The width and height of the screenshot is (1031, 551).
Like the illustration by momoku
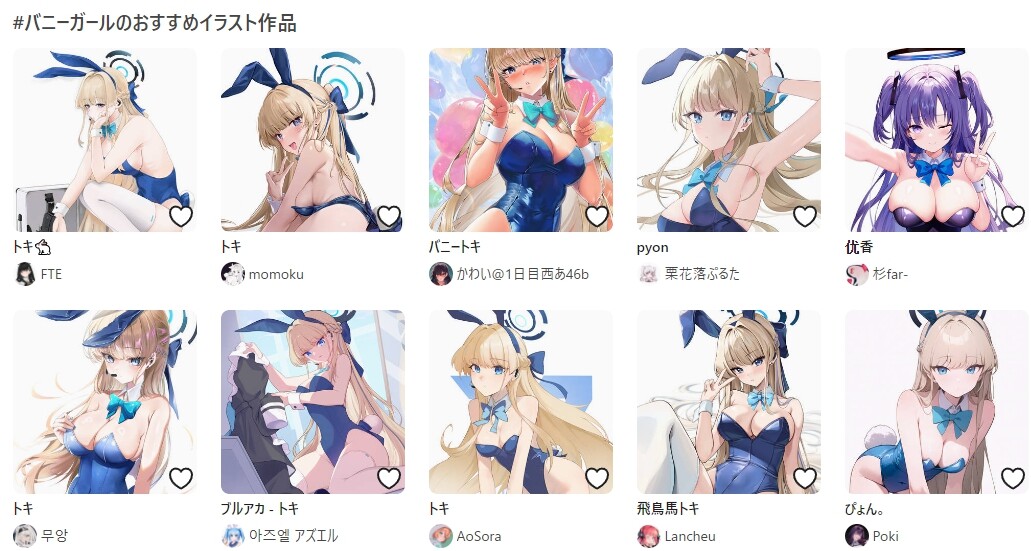(389, 216)
